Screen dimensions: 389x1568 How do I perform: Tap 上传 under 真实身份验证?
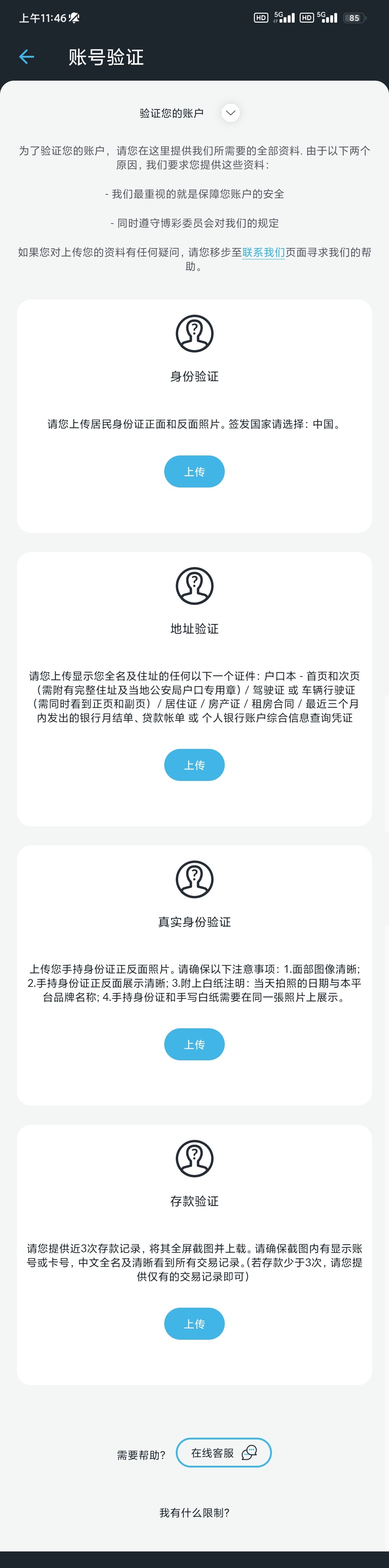pos(194,1044)
